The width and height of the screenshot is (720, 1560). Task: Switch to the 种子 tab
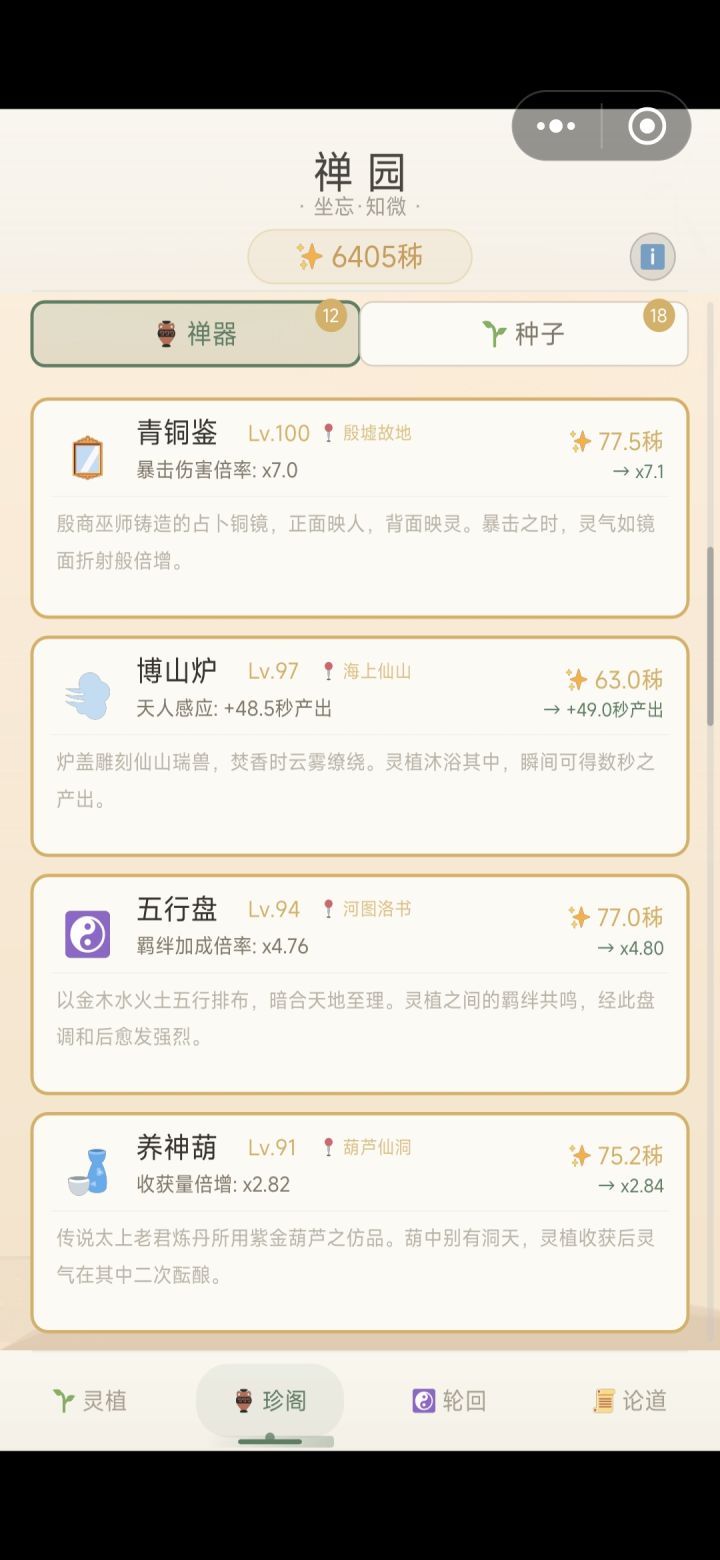pos(523,334)
